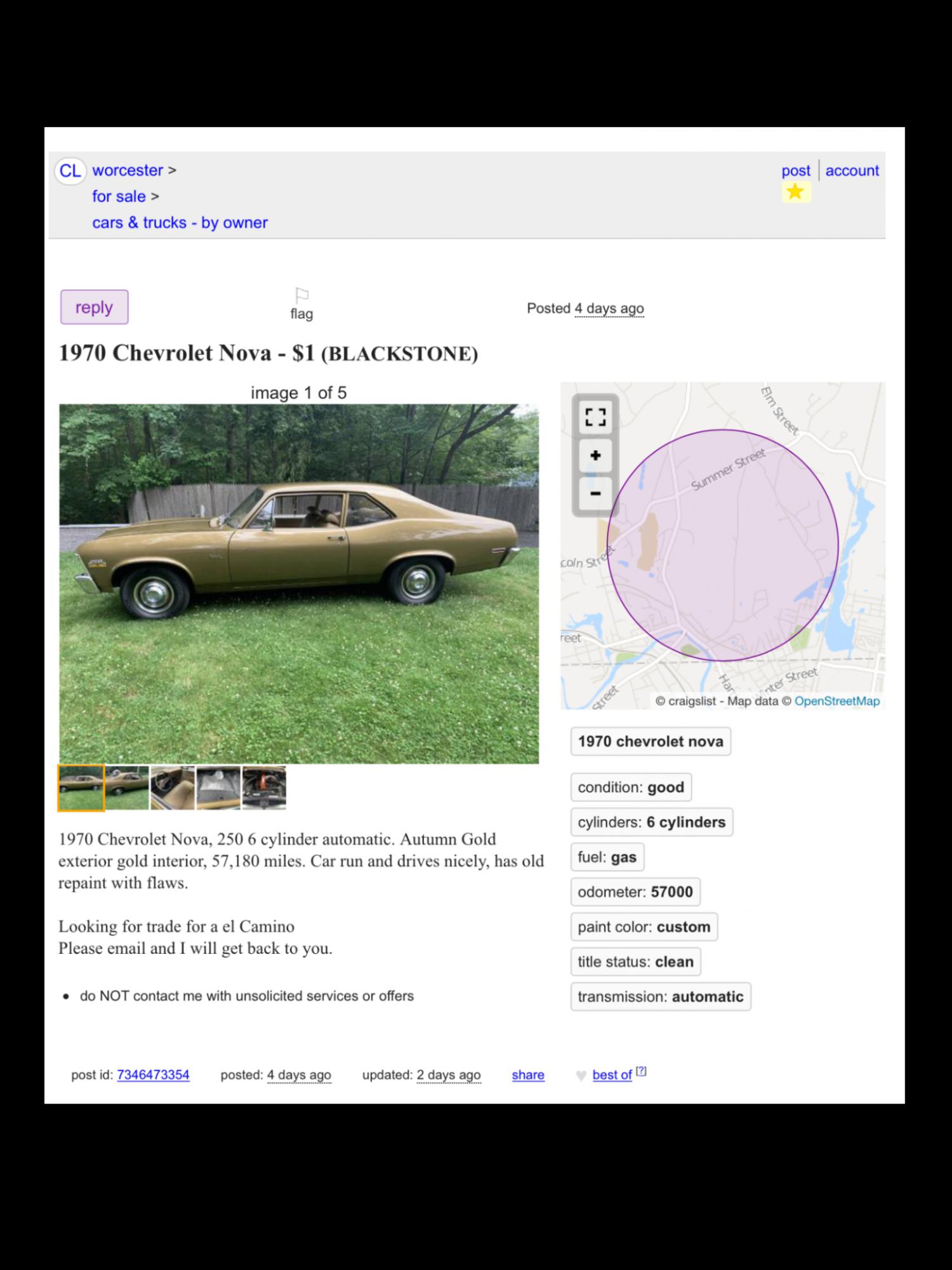
Task: Open the OpenStreetMap attribution link
Action: (836, 701)
